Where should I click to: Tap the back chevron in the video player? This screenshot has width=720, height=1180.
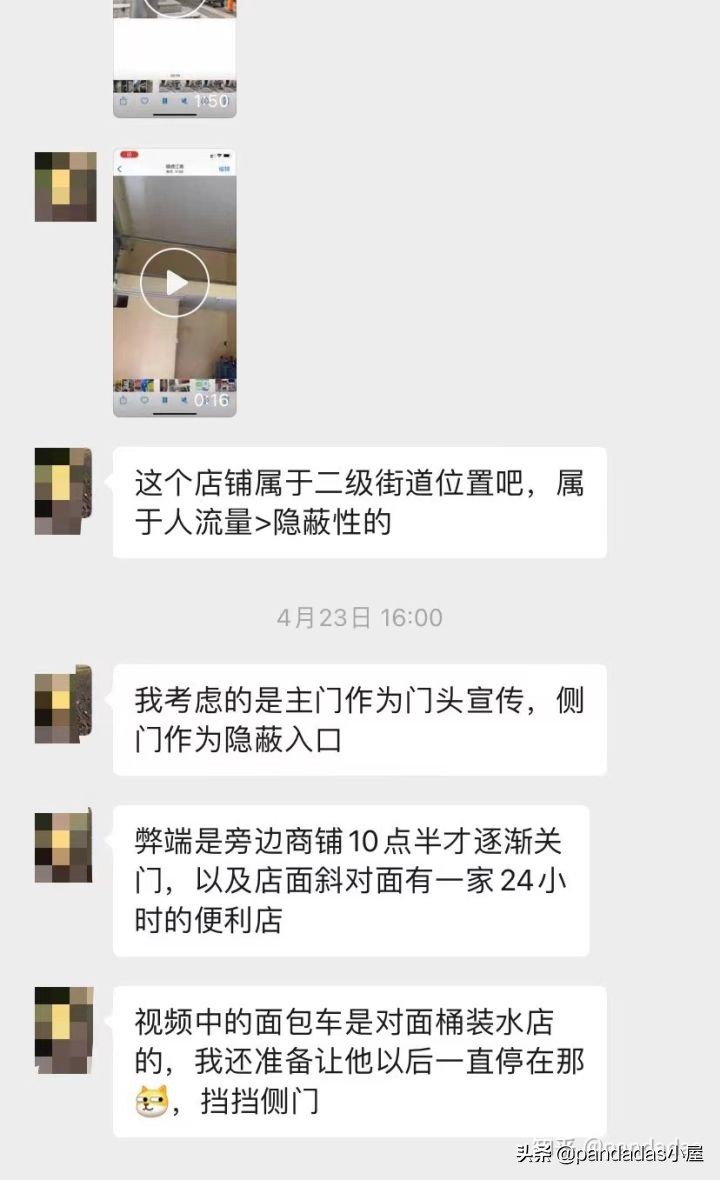(x=119, y=168)
